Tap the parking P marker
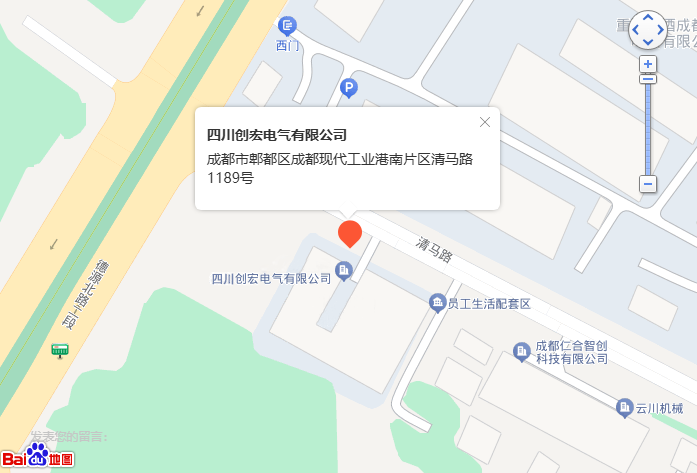 (349, 89)
